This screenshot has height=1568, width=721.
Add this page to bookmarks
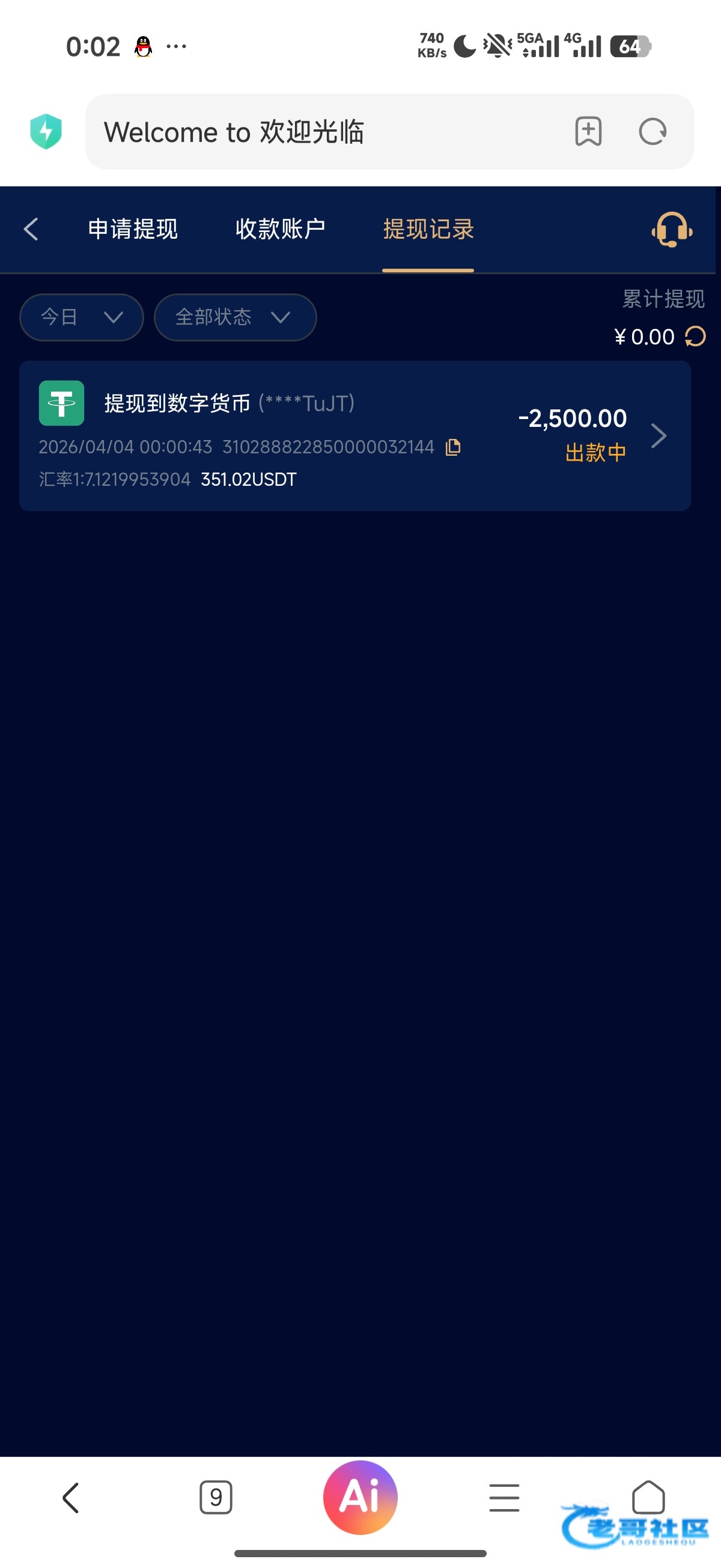(588, 132)
